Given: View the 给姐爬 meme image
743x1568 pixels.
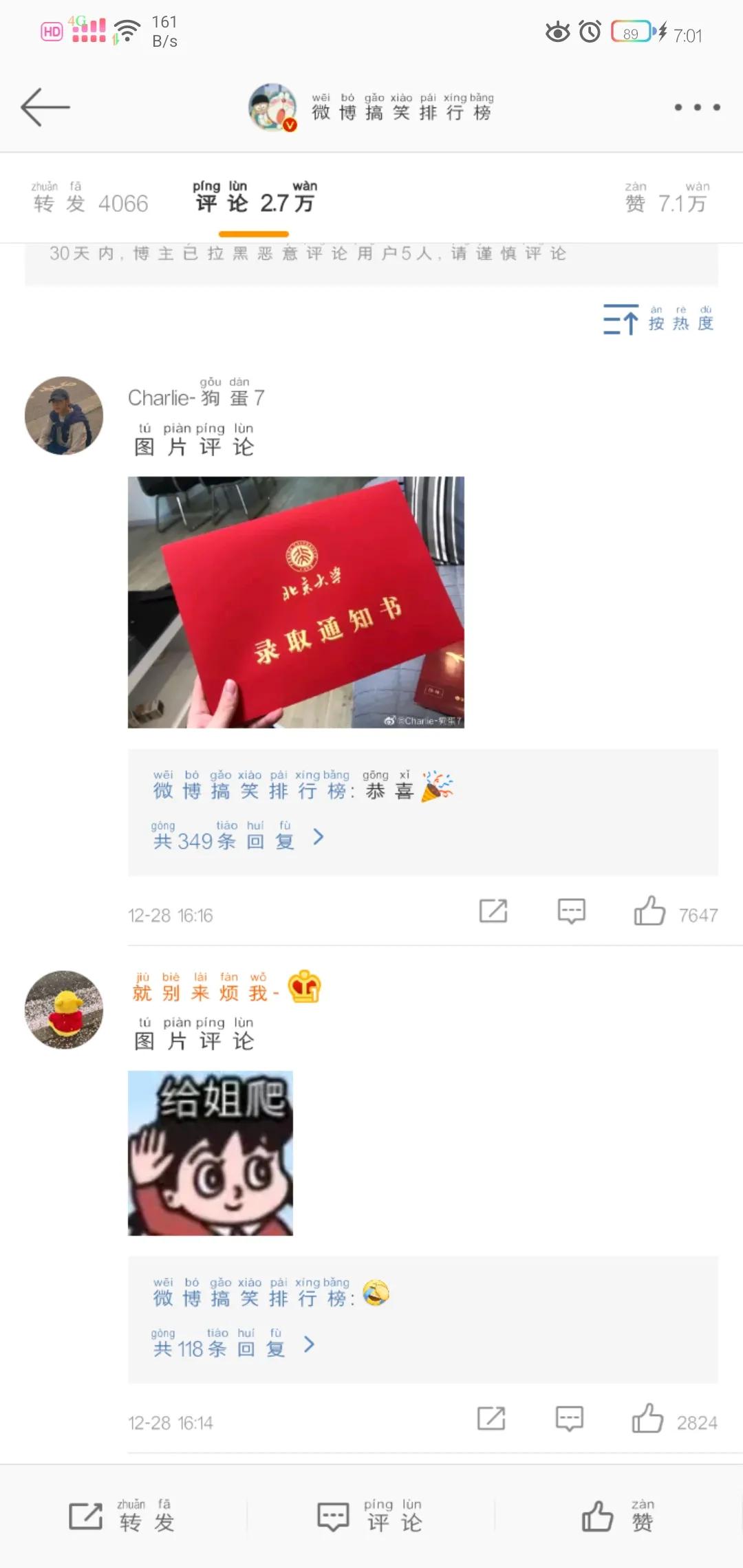Looking at the screenshot, I should 211,1153.
